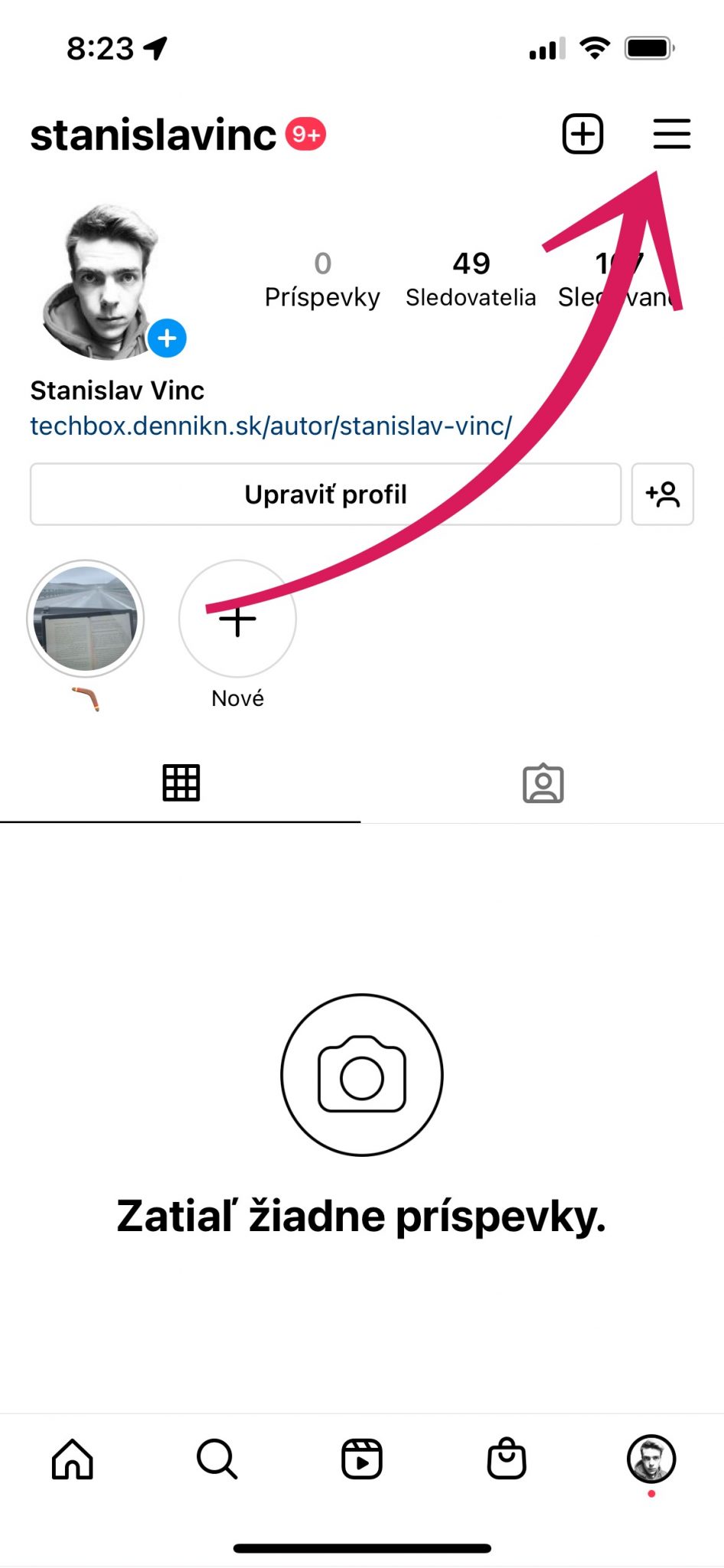Switch to the tagged photos tab
The image size is (724, 1568).
[543, 783]
